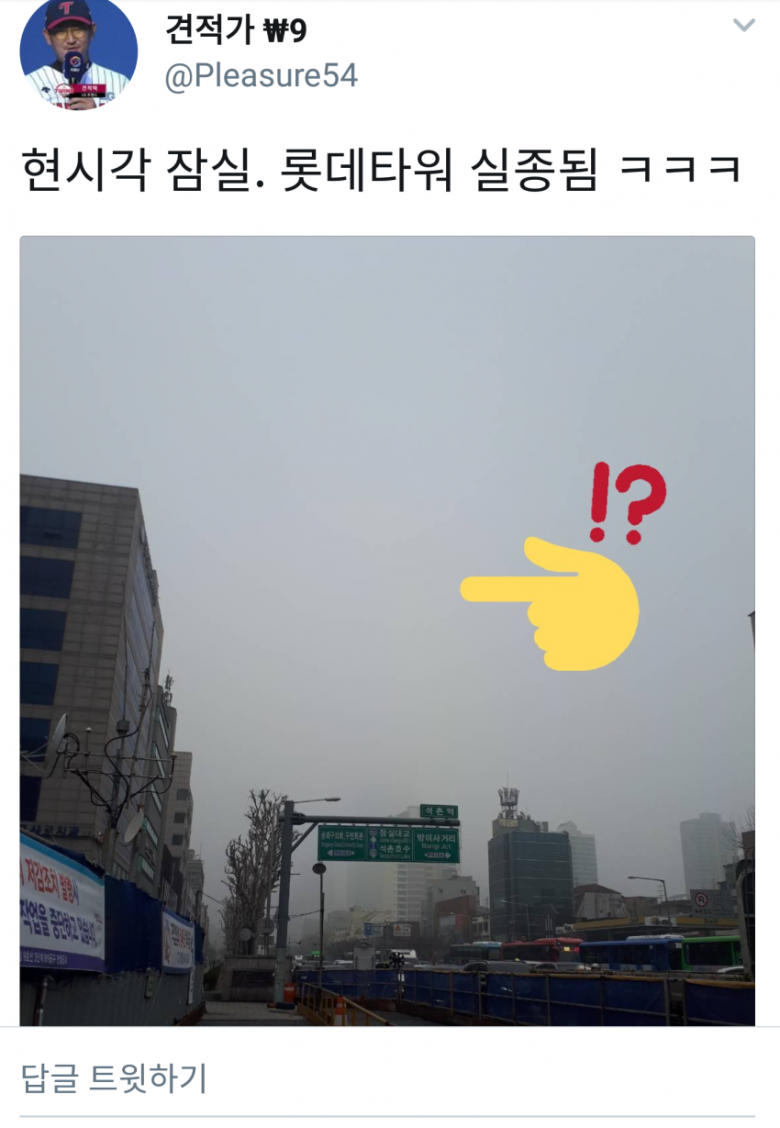Open the profile picture of 견적가
This screenshot has height=1128, width=780.
[78, 52]
